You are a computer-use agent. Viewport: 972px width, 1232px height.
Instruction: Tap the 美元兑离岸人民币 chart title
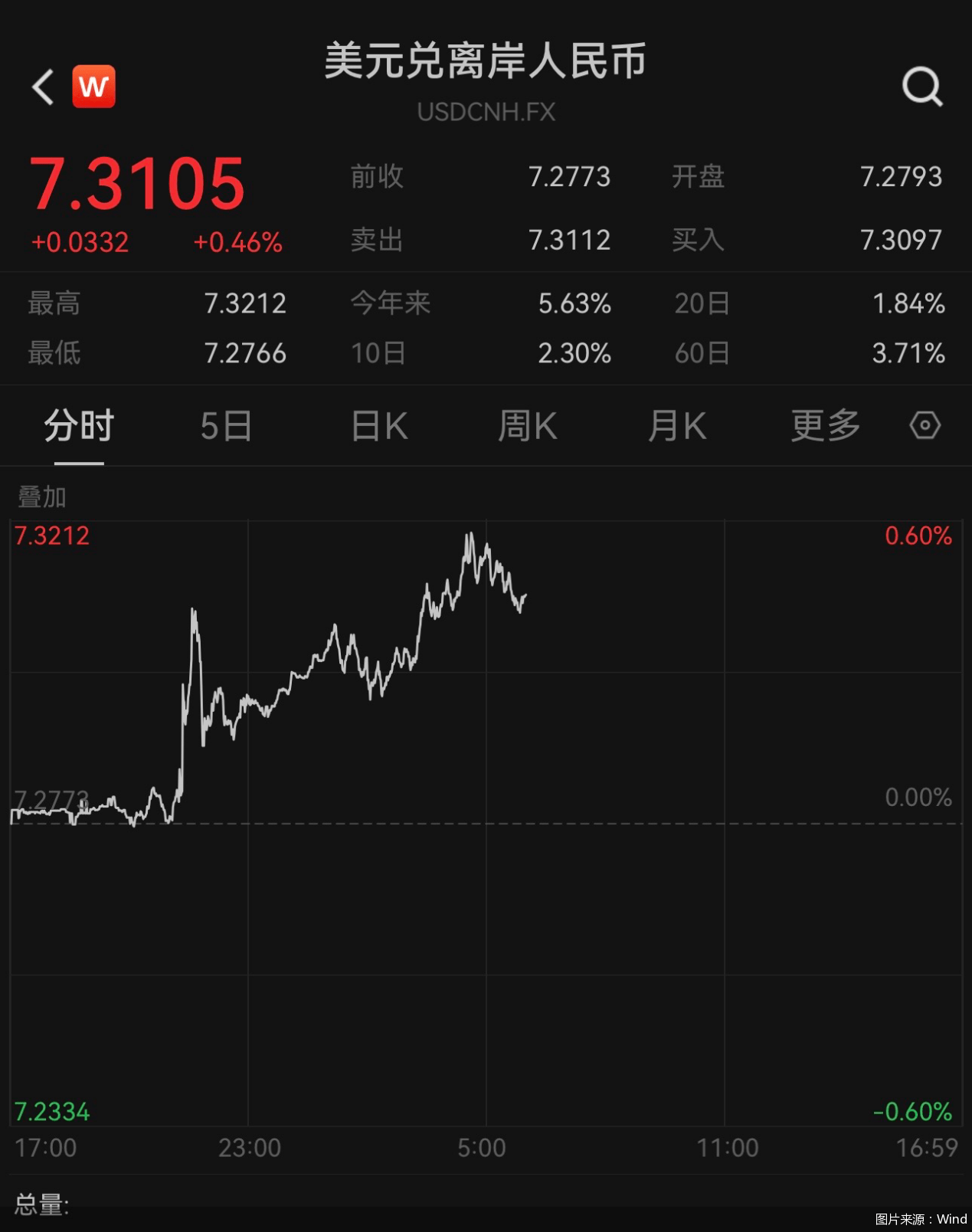486,63
